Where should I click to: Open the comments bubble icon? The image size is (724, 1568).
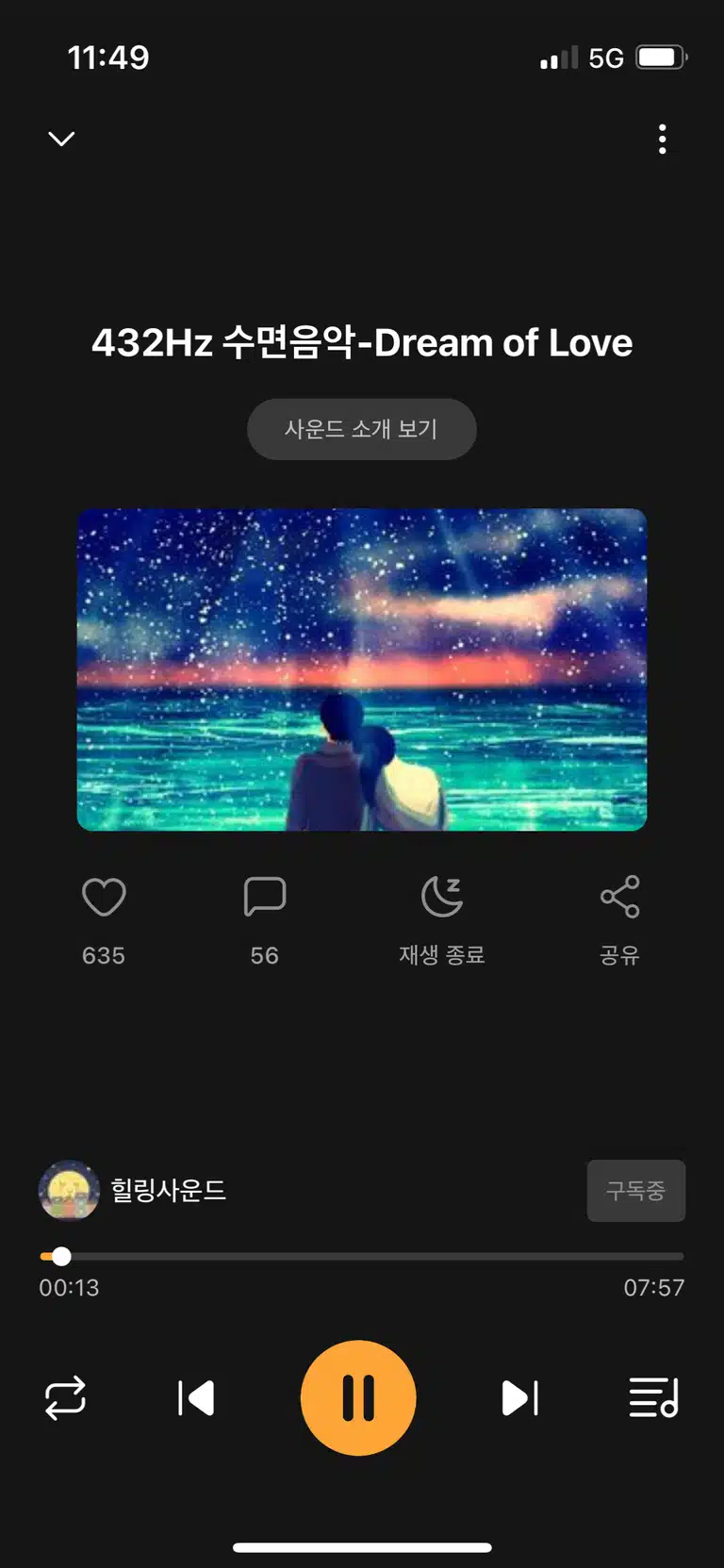265,897
